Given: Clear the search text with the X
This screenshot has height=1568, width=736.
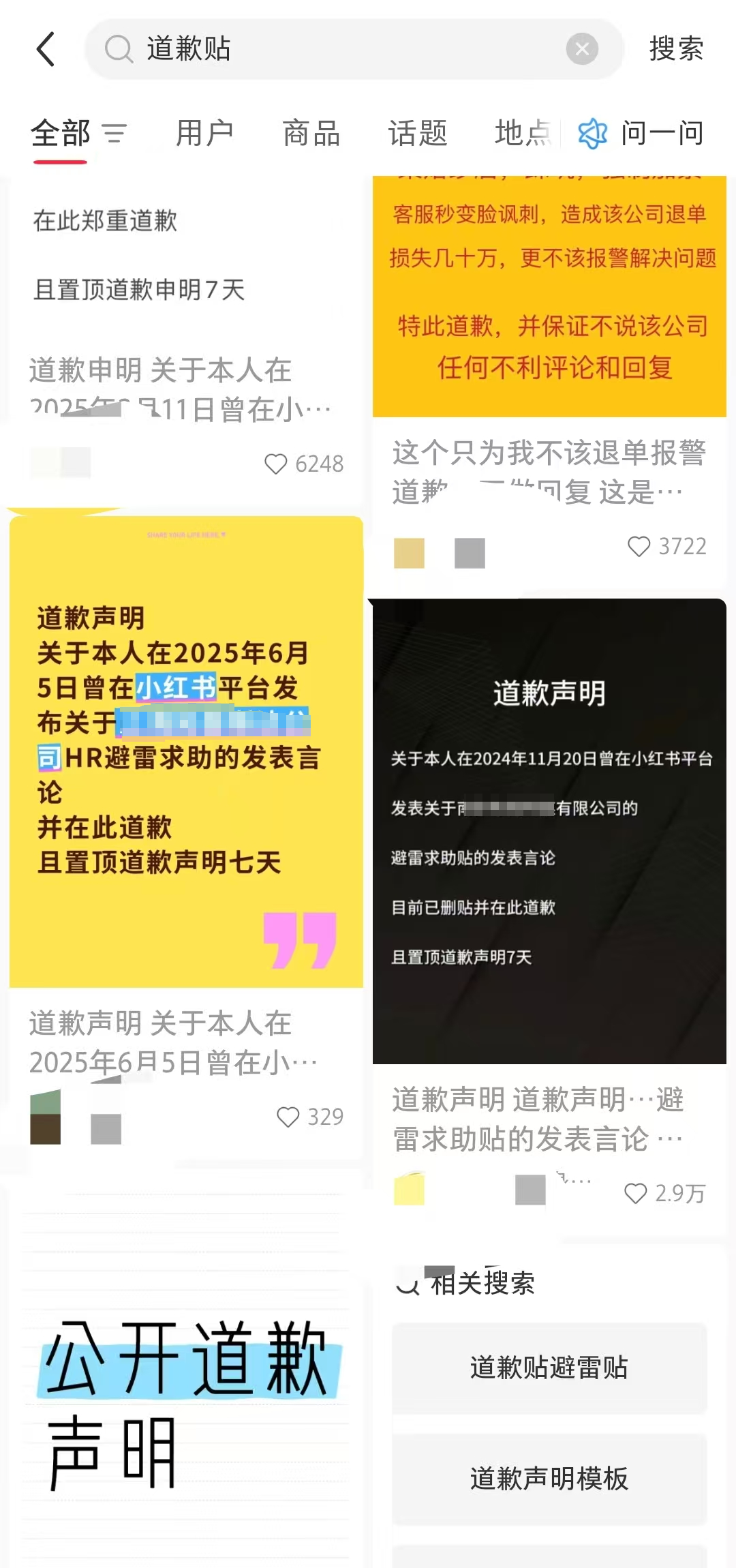Looking at the screenshot, I should pyautogui.click(x=582, y=49).
